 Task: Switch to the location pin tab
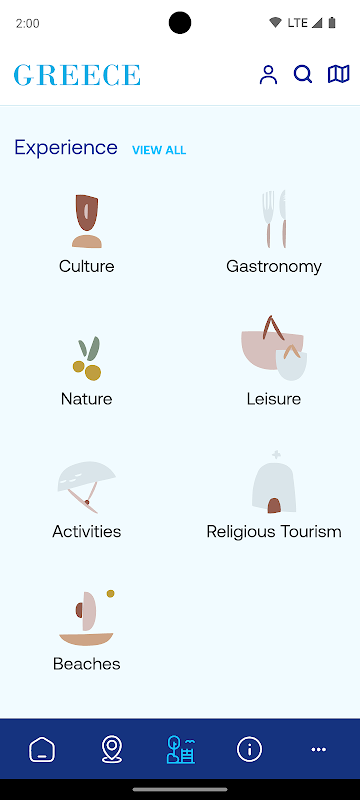coord(112,749)
